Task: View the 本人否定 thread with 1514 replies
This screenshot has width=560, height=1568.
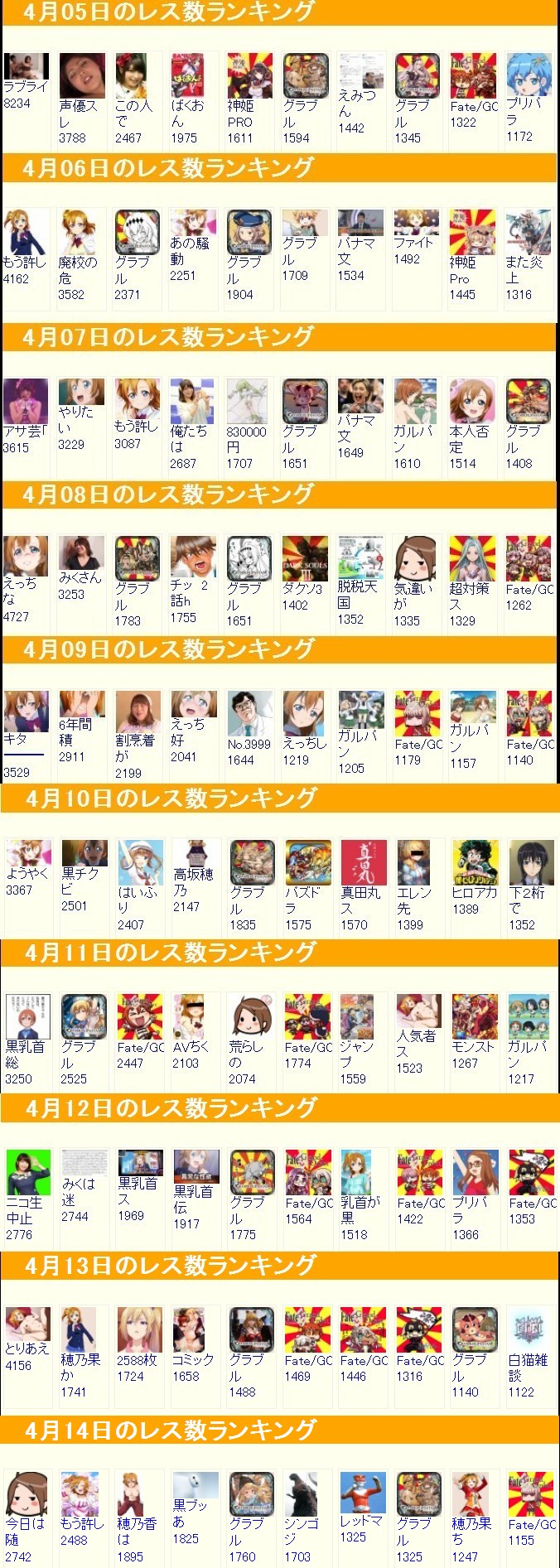Action: pos(472,425)
